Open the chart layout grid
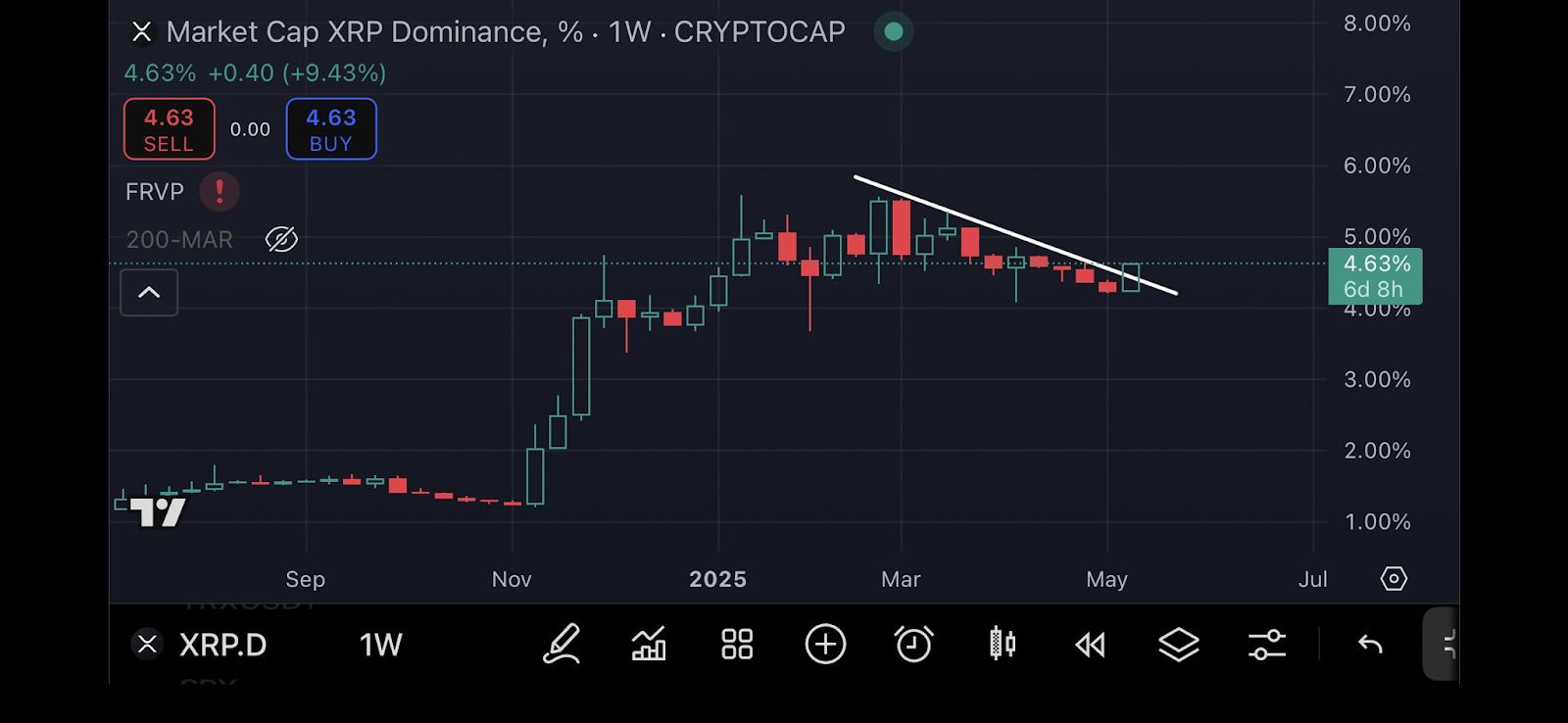 [x=737, y=645]
